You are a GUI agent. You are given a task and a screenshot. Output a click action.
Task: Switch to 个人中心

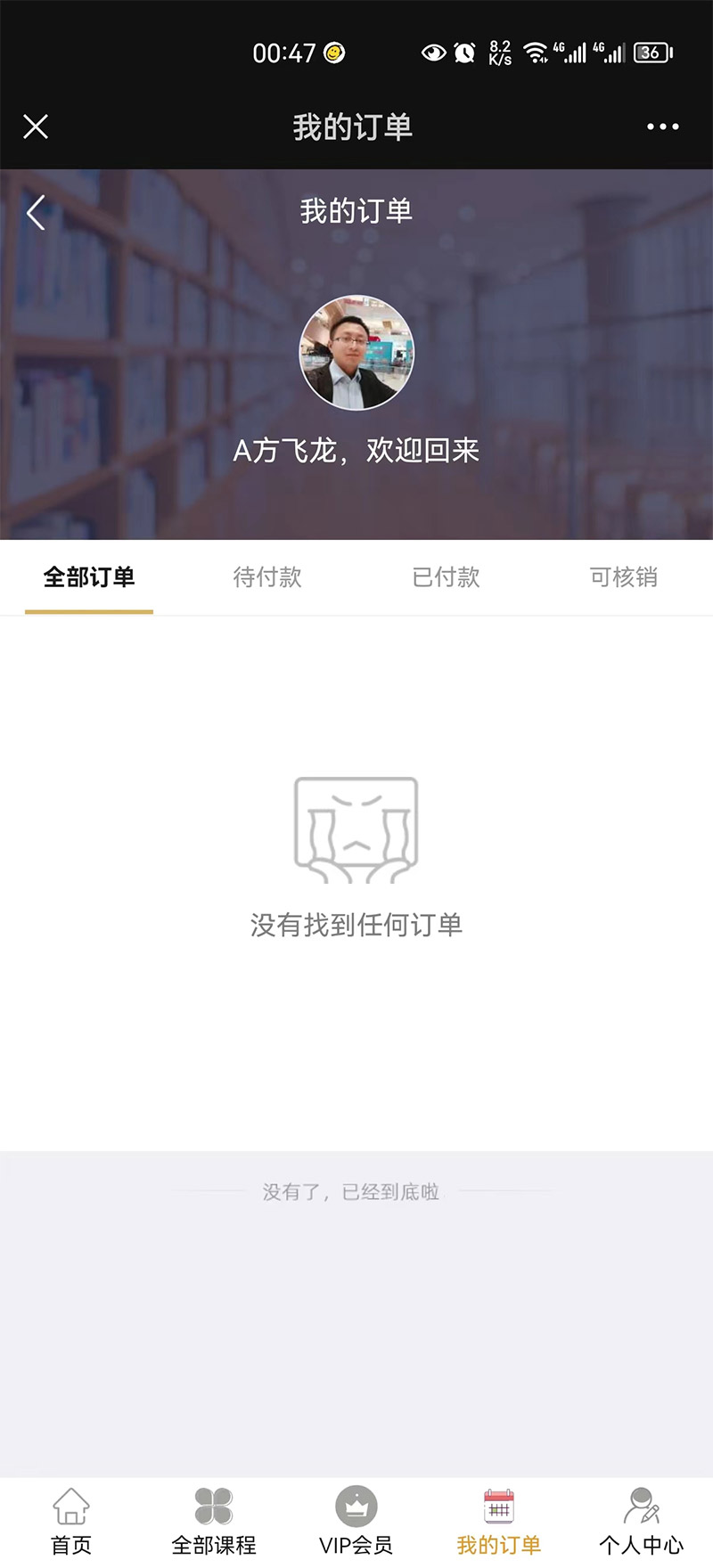(642, 1522)
